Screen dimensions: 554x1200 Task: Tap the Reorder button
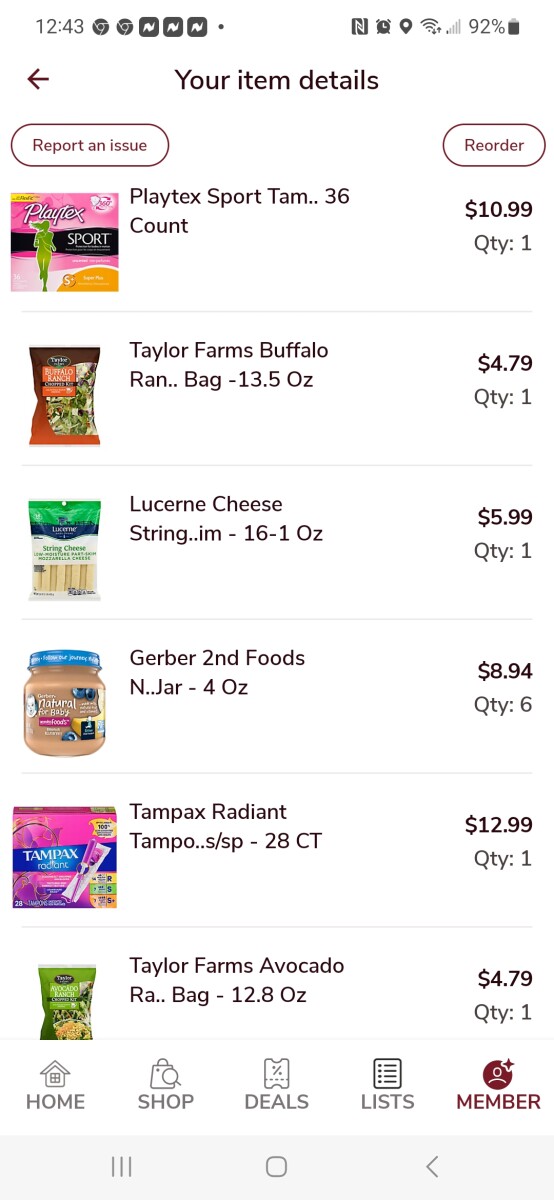click(494, 145)
